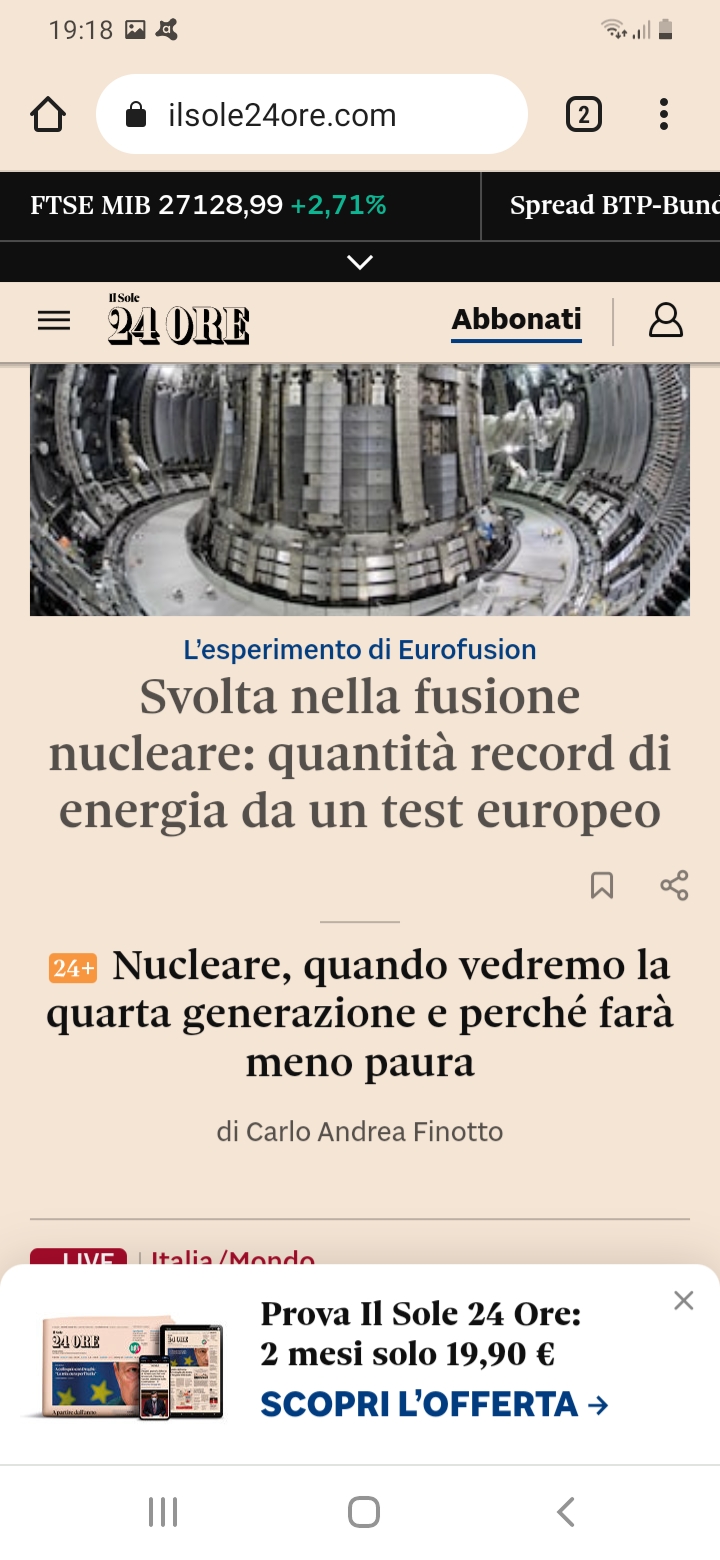
Task: Dismiss the Prova Il Sole 24 Ore banner
Action: [x=684, y=1300]
